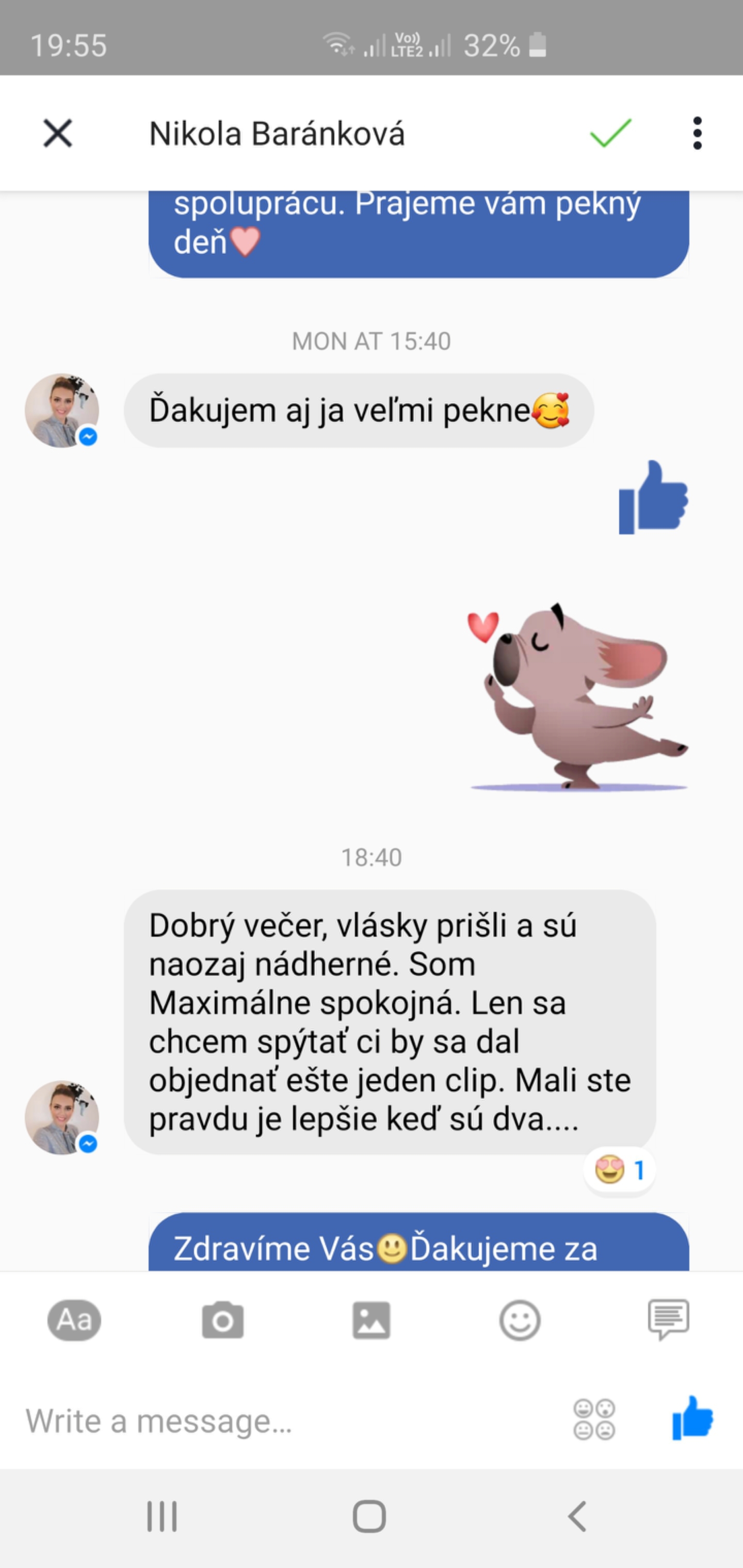Mark conversation as done with green checkmark
This screenshot has width=743, height=1568.
[610, 133]
